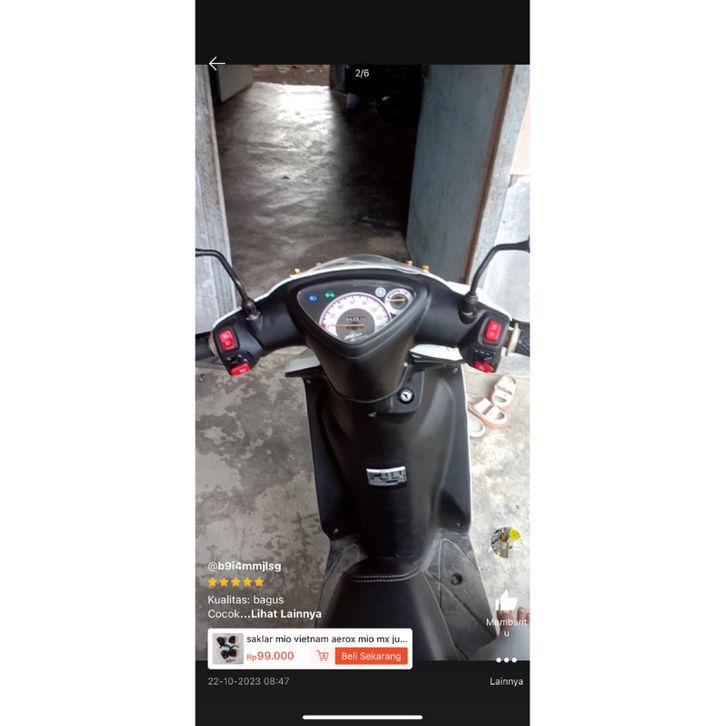Go back using the top-left arrow
The width and height of the screenshot is (726, 726).
click(217, 64)
